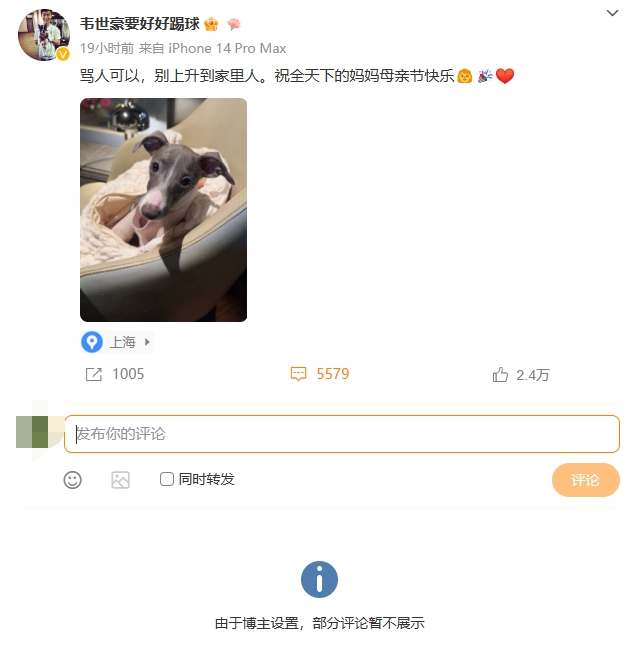Repost this post with 1005 shares
The width and height of the screenshot is (638, 651).
(115, 374)
